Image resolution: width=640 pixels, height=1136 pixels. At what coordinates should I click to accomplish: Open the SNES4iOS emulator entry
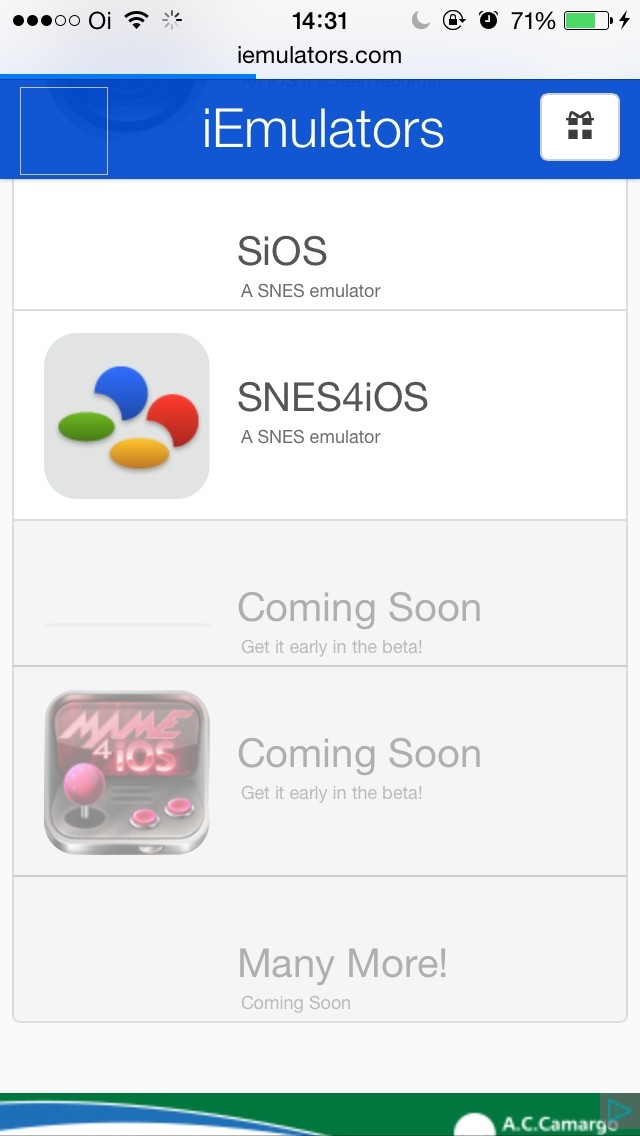(320, 415)
